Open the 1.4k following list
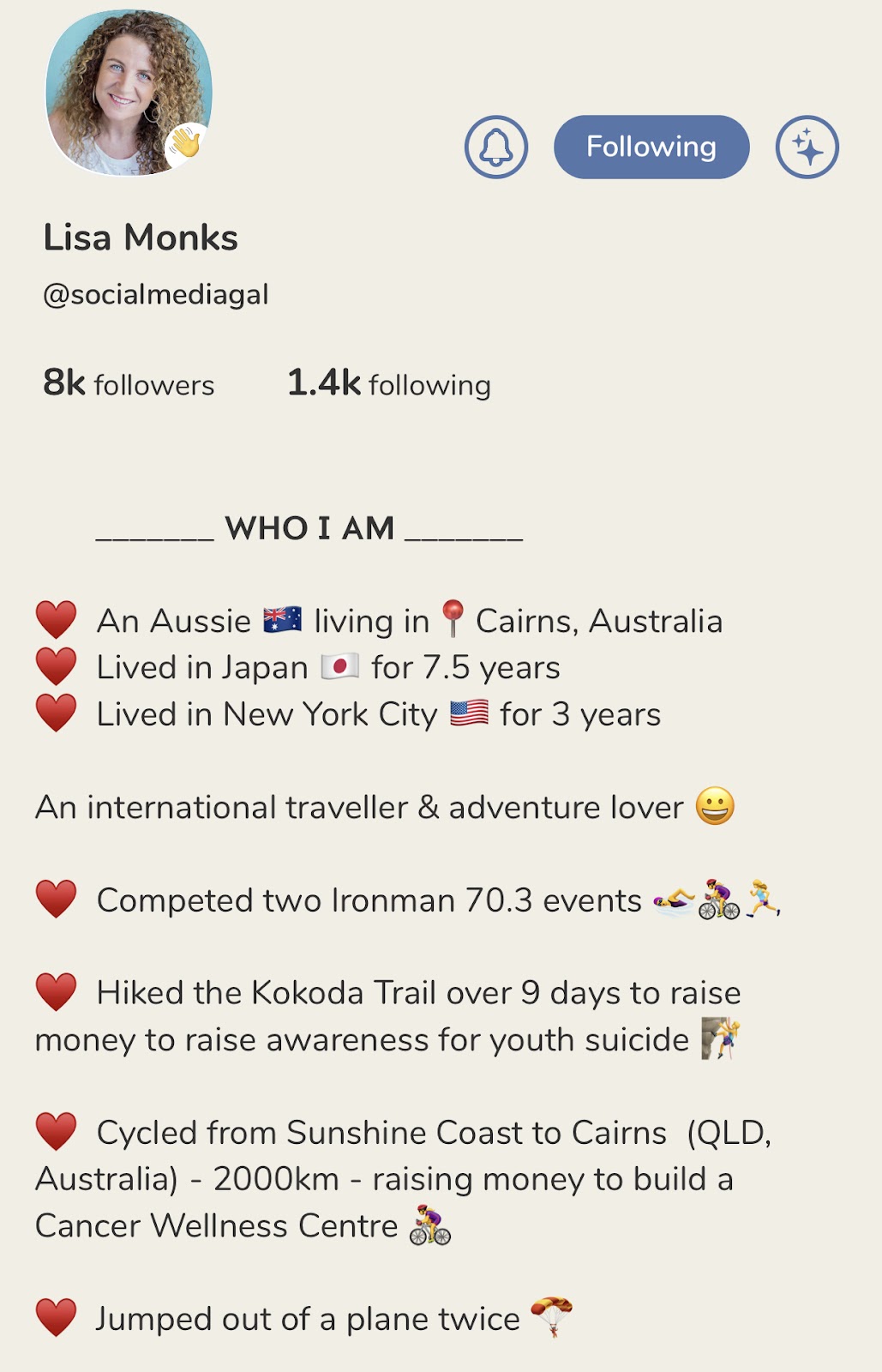 click(x=389, y=383)
